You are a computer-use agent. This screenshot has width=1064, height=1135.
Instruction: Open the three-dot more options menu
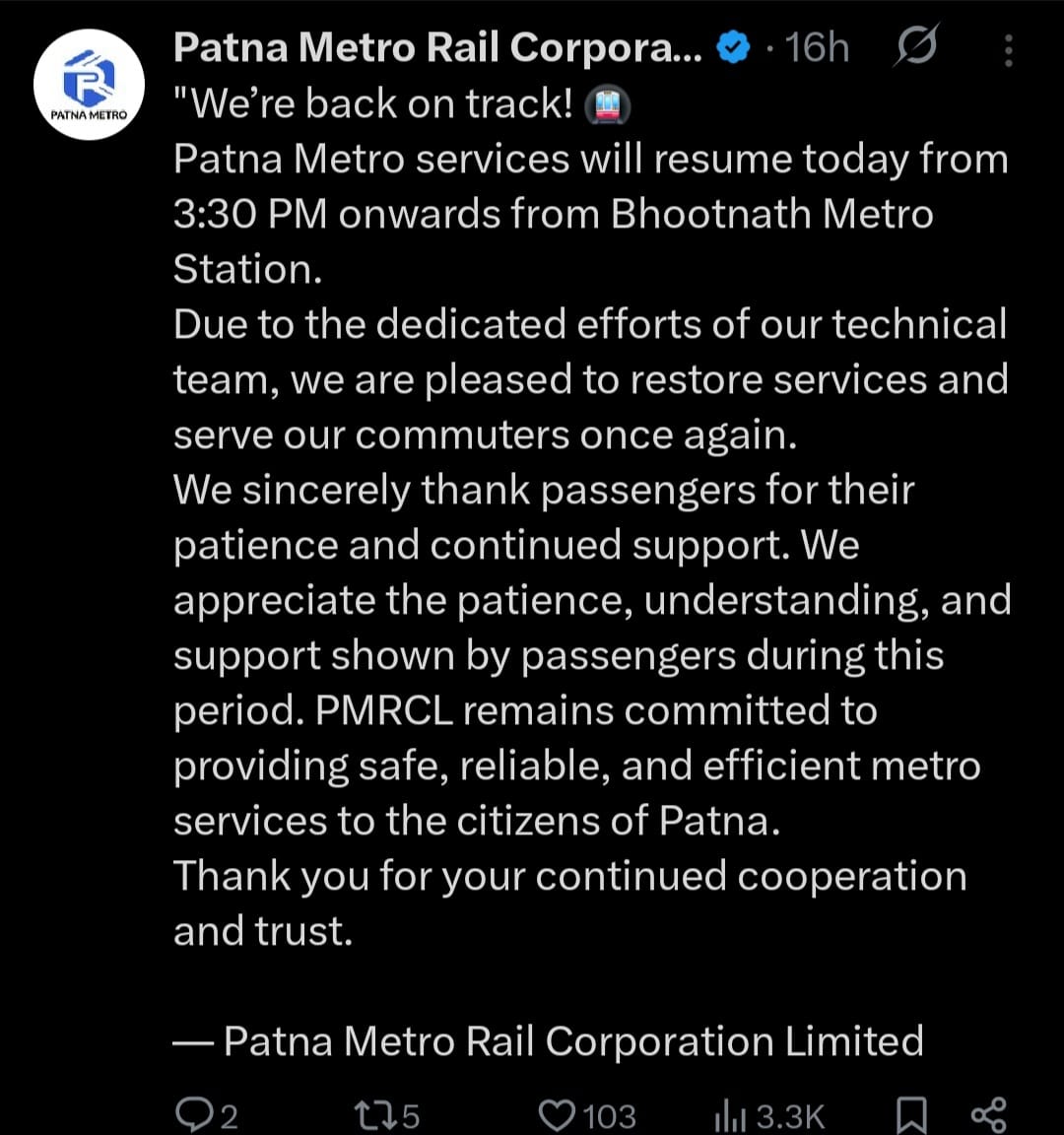click(x=1008, y=46)
